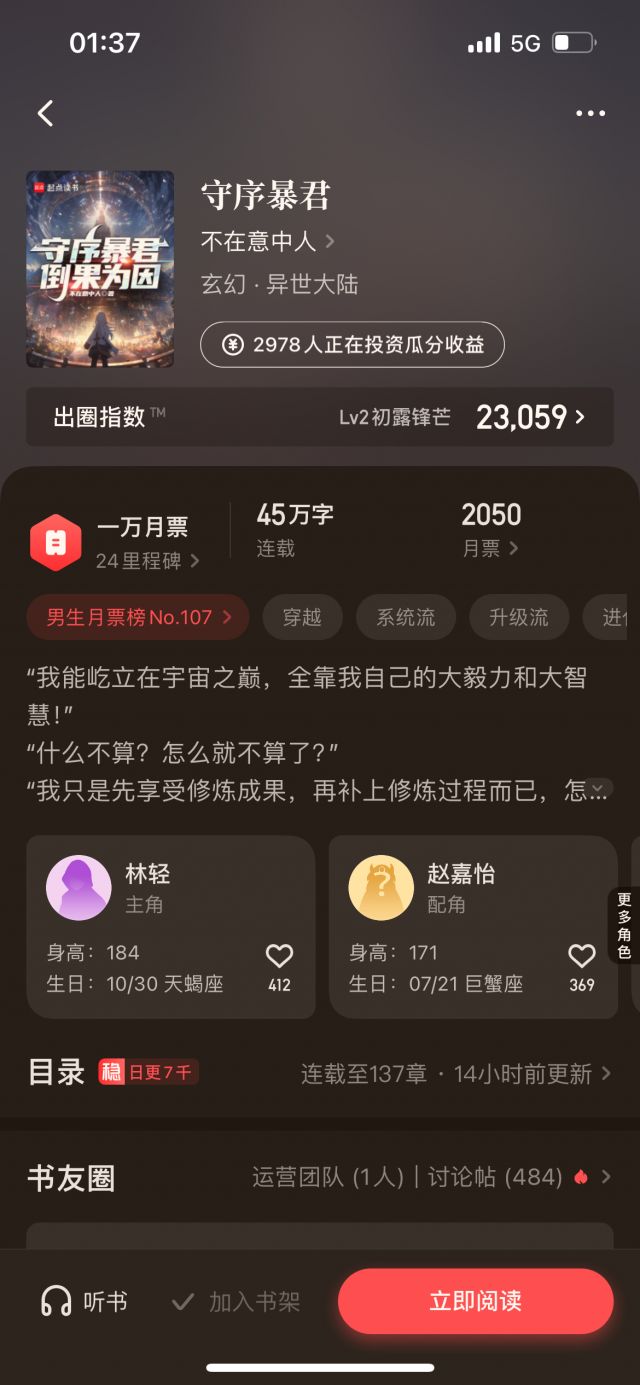Select the 系统流 tag chip
This screenshot has height=1385, width=640.
coord(405,617)
